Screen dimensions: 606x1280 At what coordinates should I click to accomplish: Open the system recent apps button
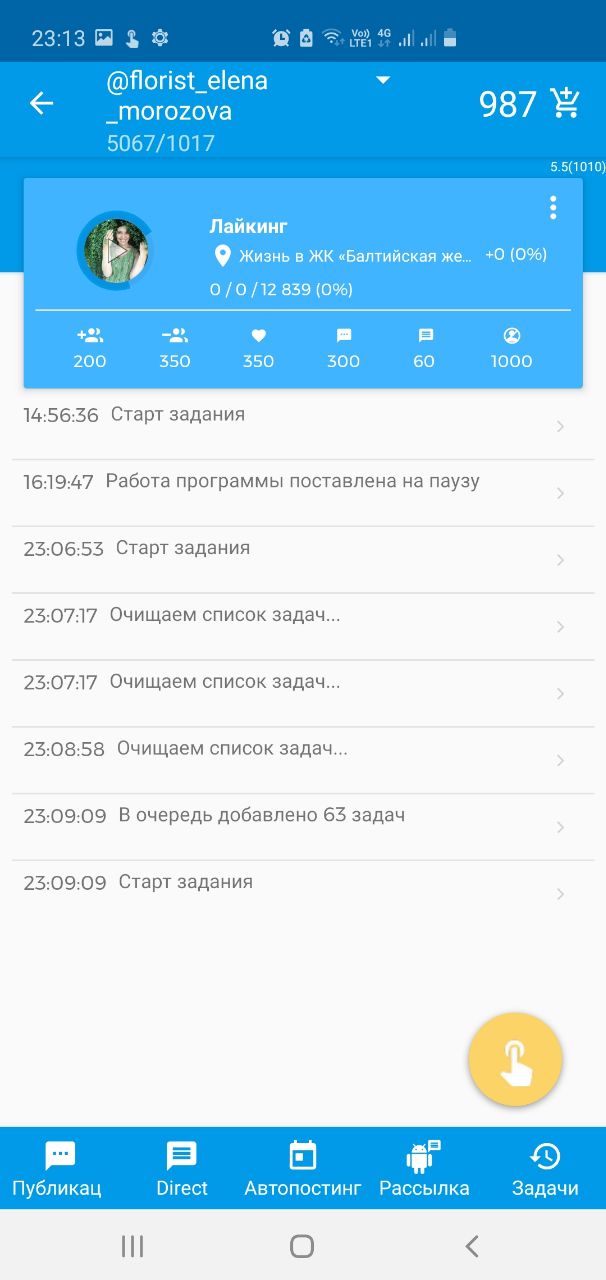coord(132,1245)
